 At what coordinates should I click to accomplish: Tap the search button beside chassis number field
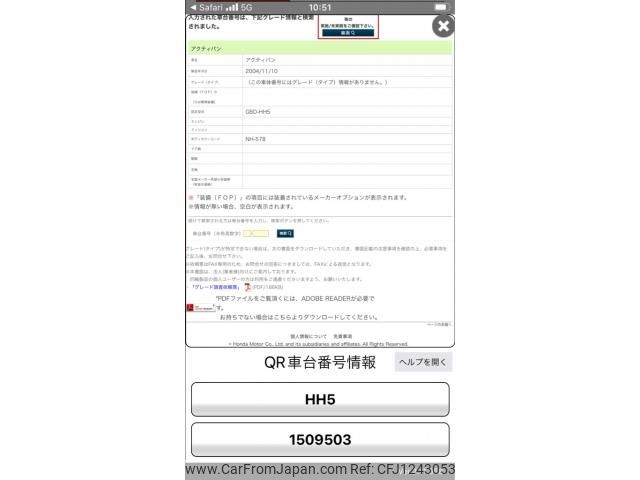click(285, 233)
